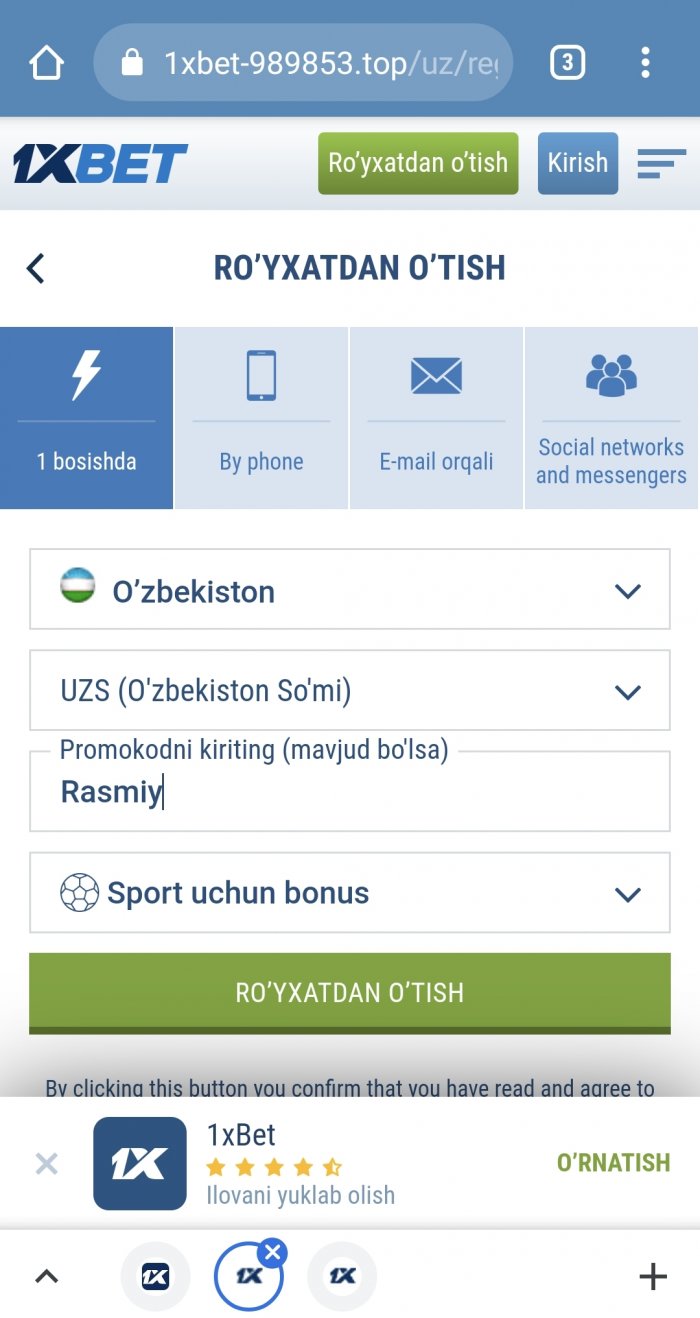
Task: Expand the O'zbekiston country dropdown
Action: (x=350, y=590)
